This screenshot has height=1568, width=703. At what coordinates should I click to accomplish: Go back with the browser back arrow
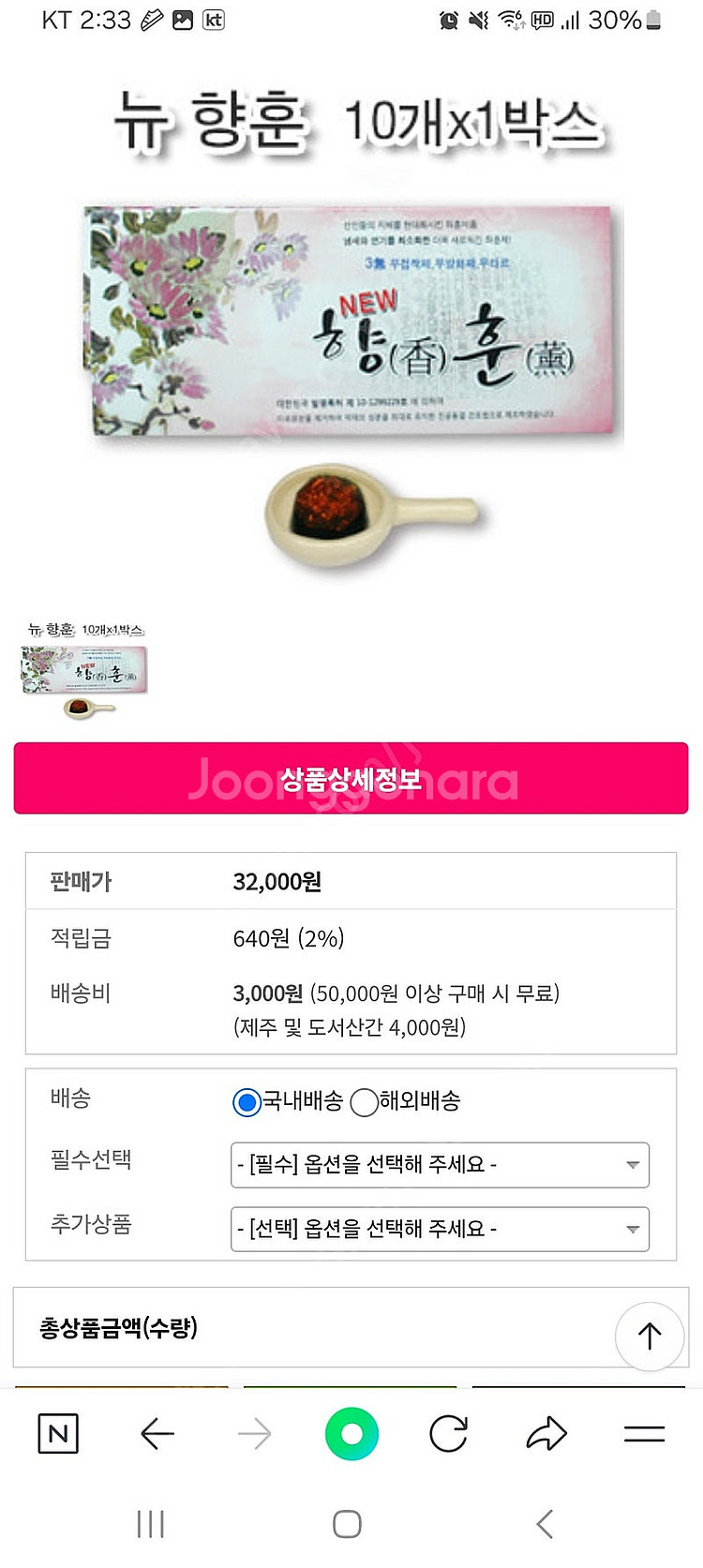pyautogui.click(x=157, y=1434)
